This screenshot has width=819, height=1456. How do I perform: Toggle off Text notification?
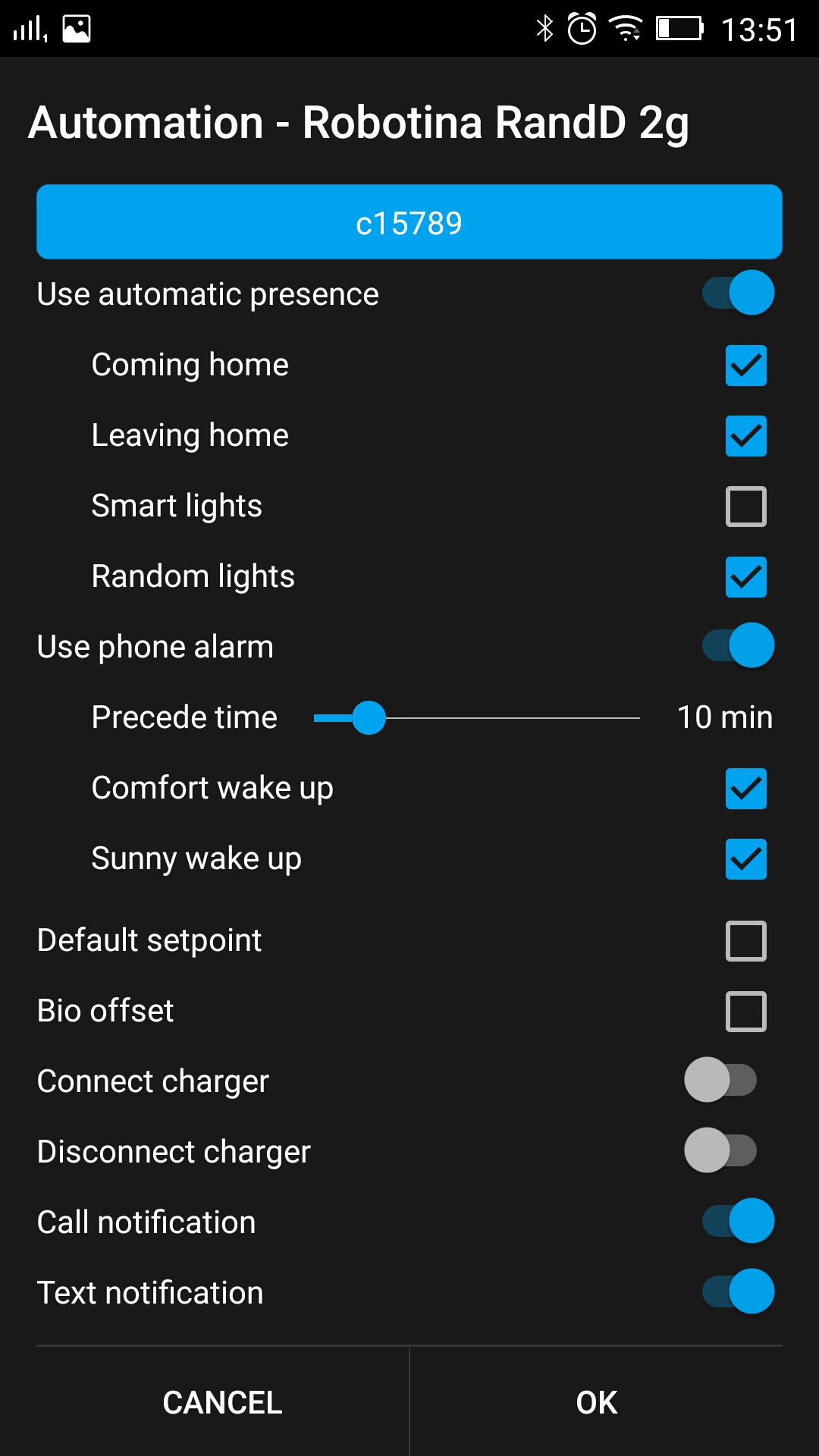click(738, 1291)
